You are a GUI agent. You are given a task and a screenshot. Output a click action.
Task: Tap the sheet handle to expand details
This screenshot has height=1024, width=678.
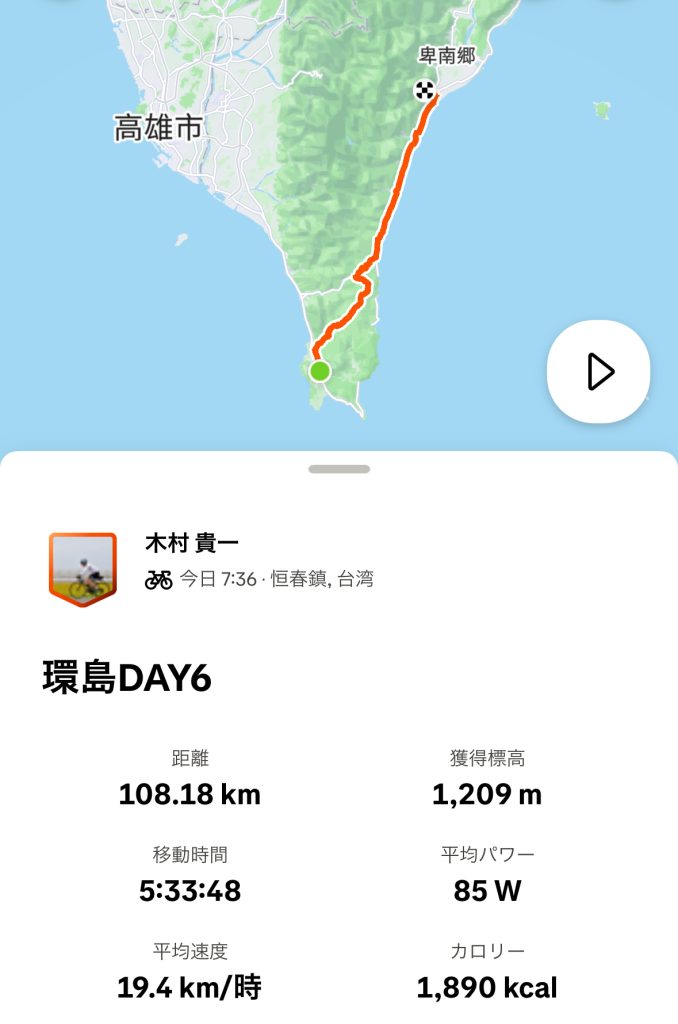(339, 469)
